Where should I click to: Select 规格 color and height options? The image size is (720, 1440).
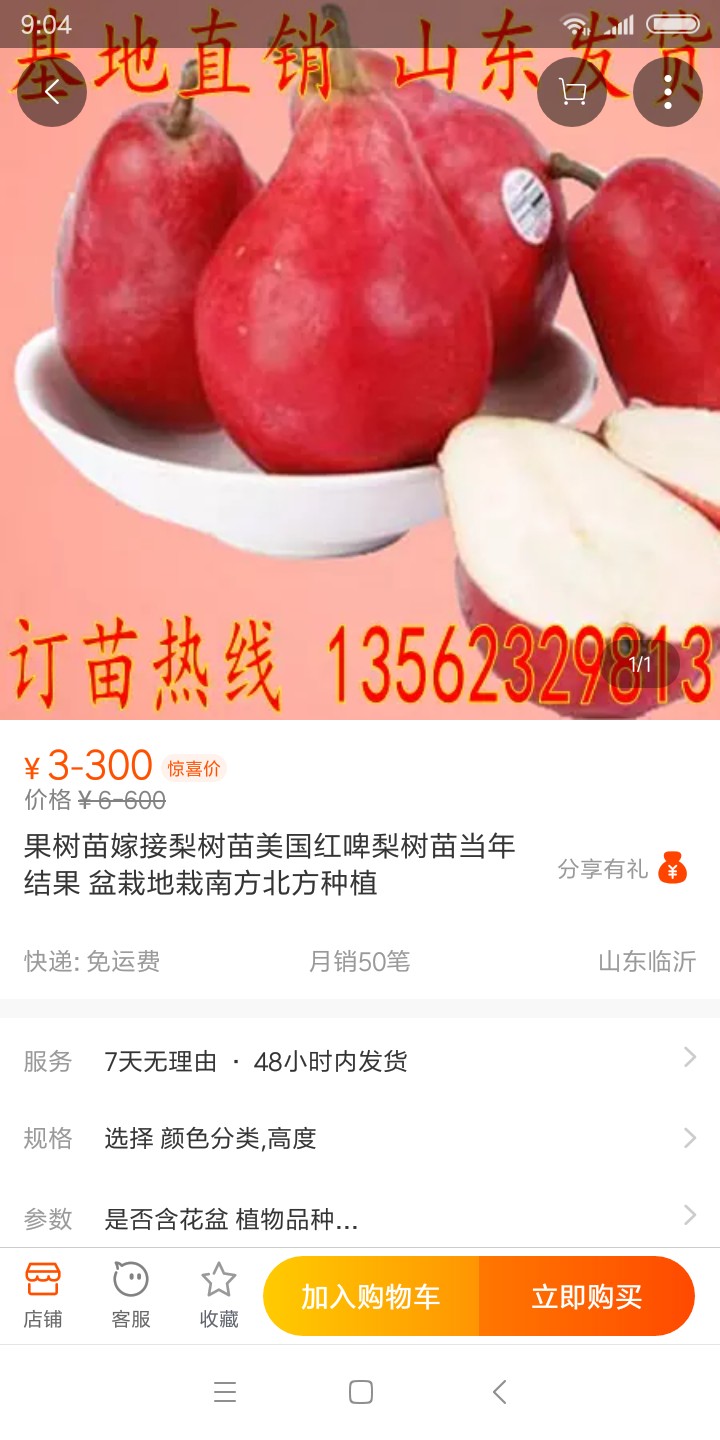360,1138
